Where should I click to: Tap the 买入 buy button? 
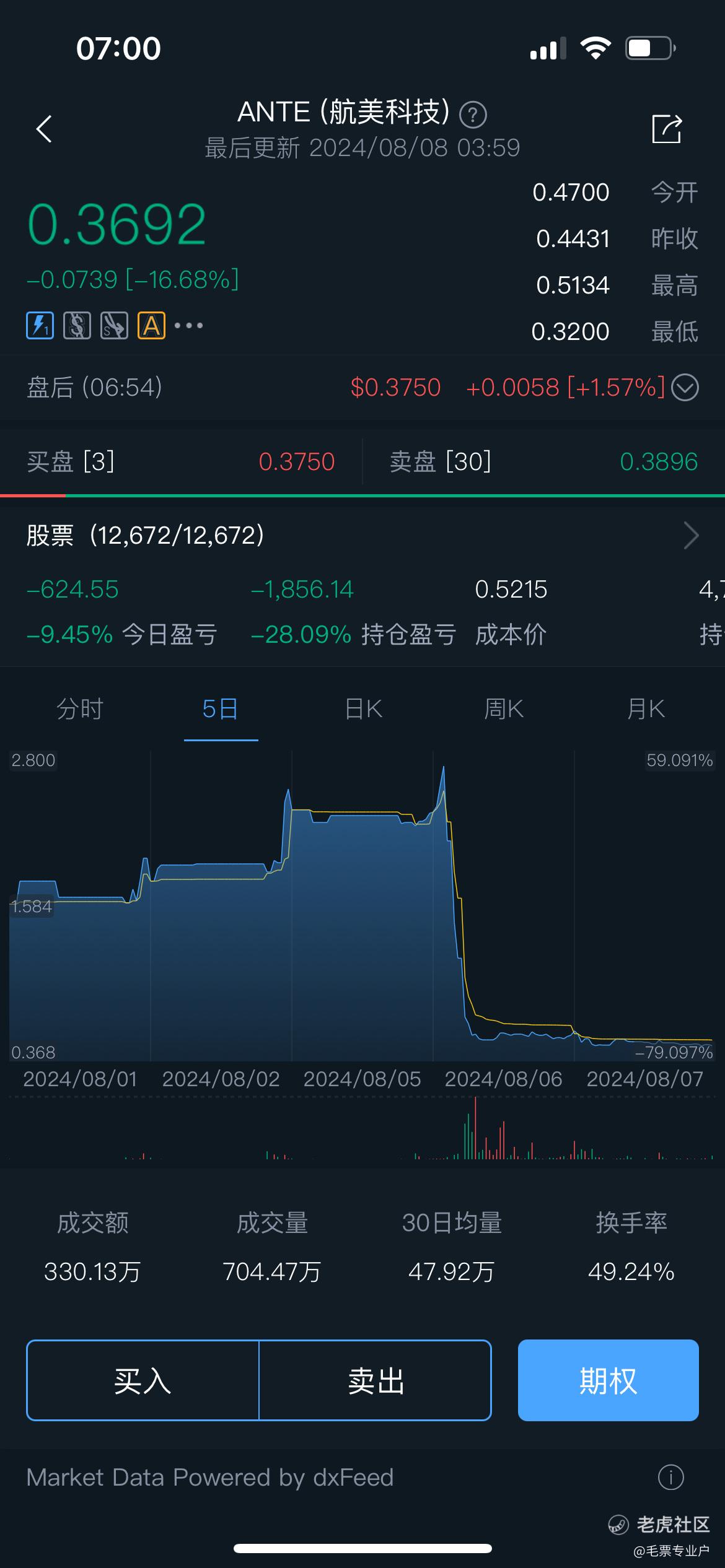143,1380
